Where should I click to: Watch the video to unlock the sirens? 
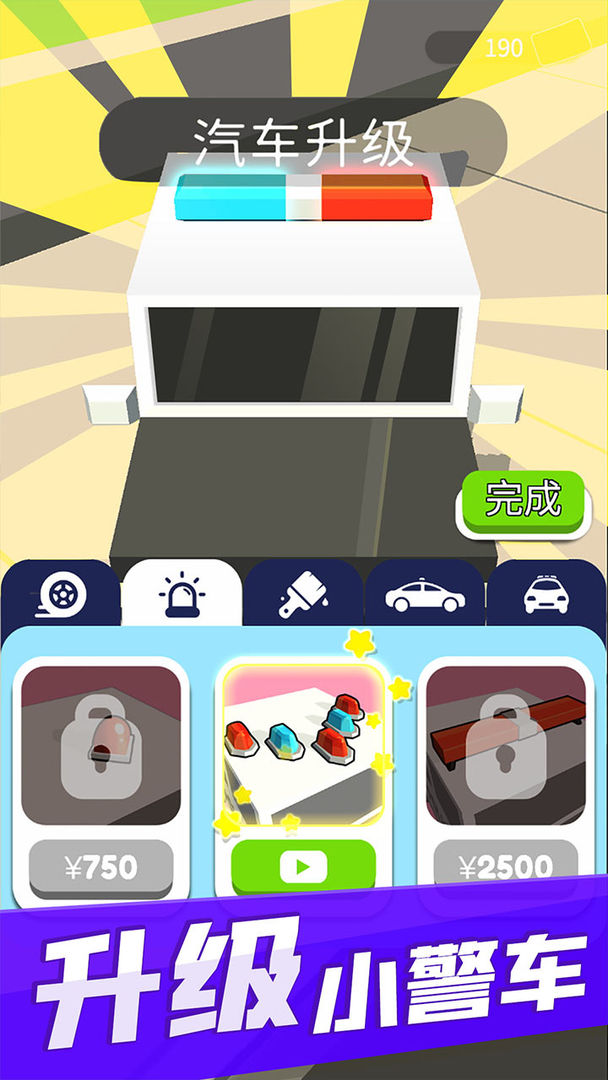(x=303, y=866)
